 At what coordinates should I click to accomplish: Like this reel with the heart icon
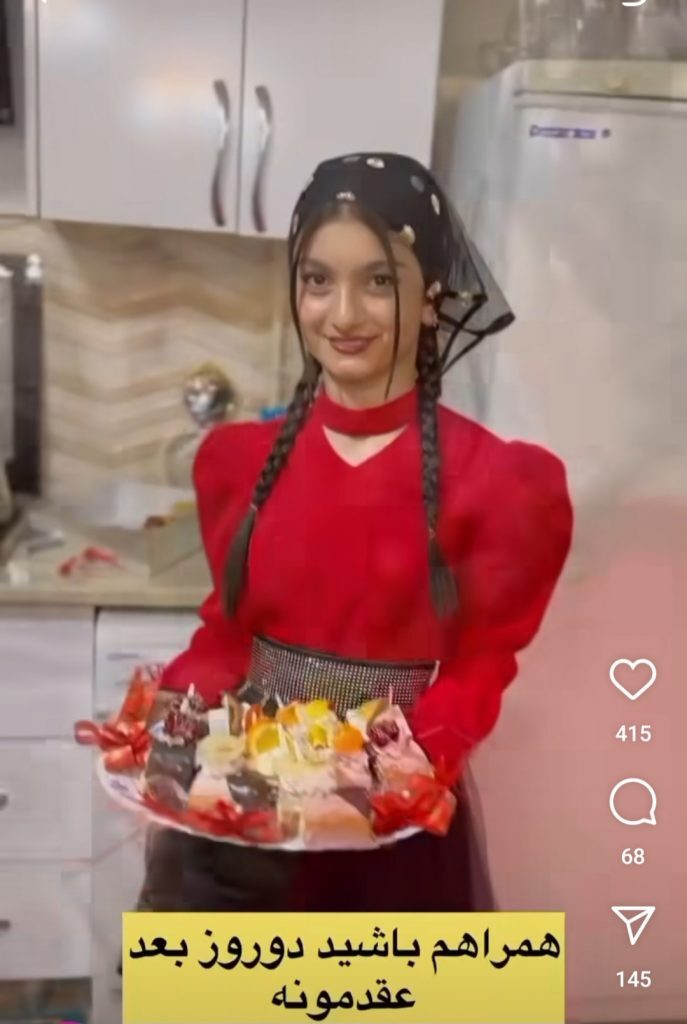[x=632, y=680]
